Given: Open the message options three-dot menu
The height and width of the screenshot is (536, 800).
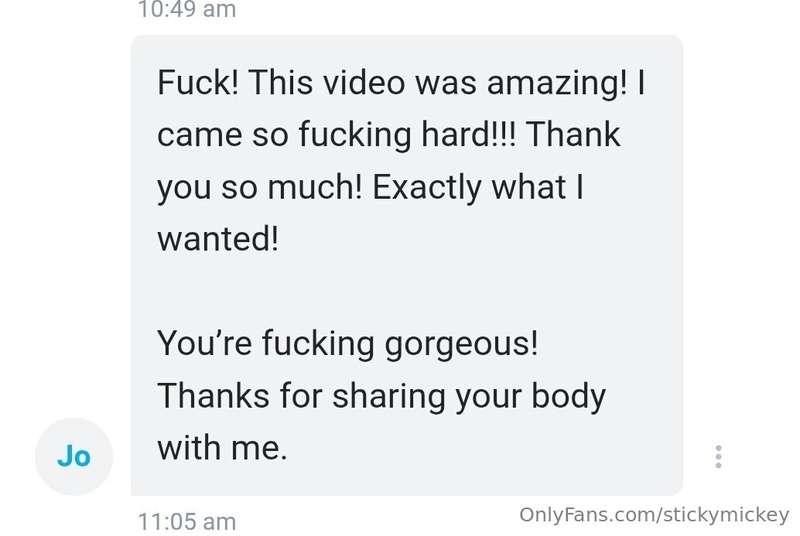Looking at the screenshot, I should 718,457.
